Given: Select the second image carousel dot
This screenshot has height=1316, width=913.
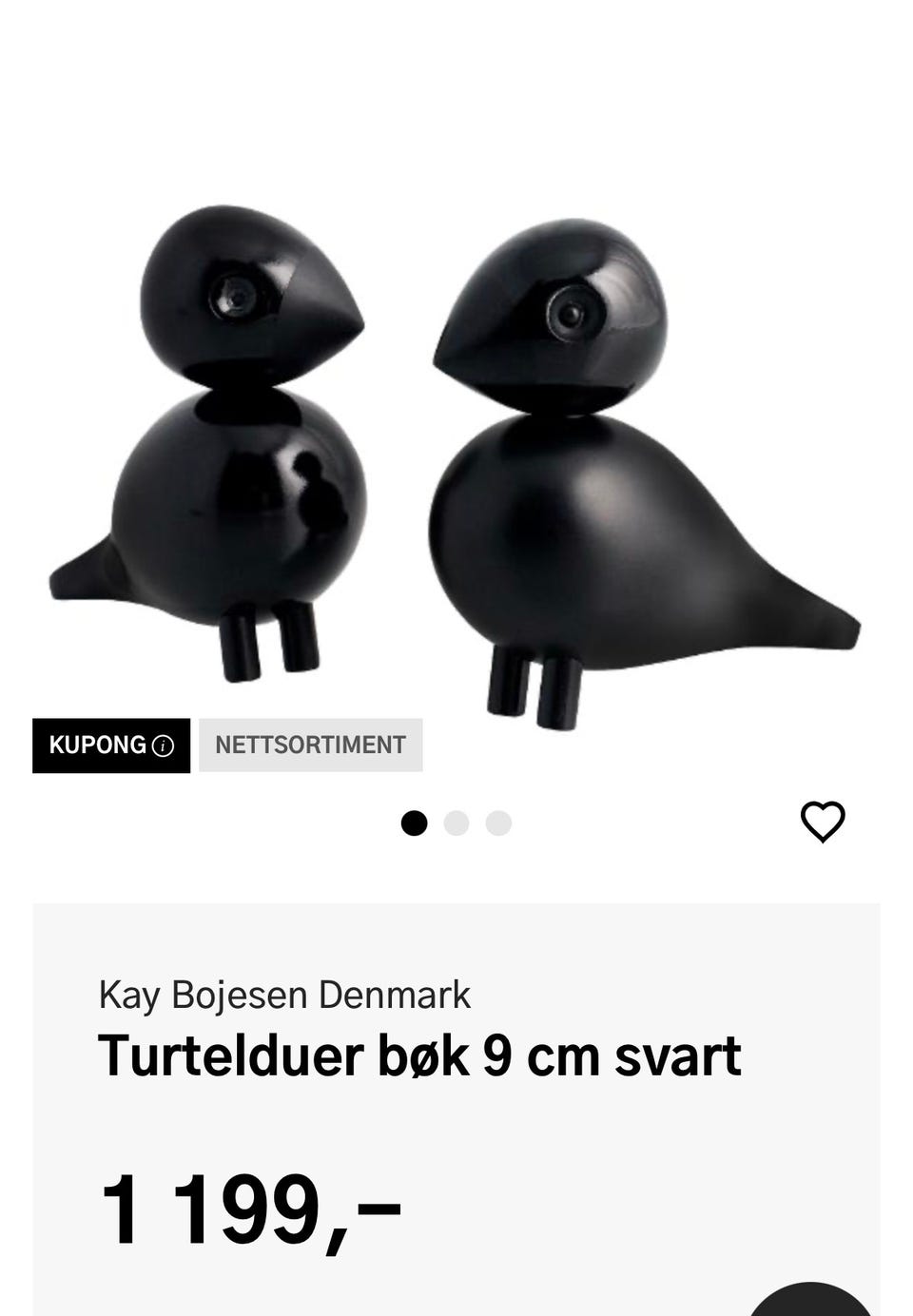Looking at the screenshot, I should point(457,822).
